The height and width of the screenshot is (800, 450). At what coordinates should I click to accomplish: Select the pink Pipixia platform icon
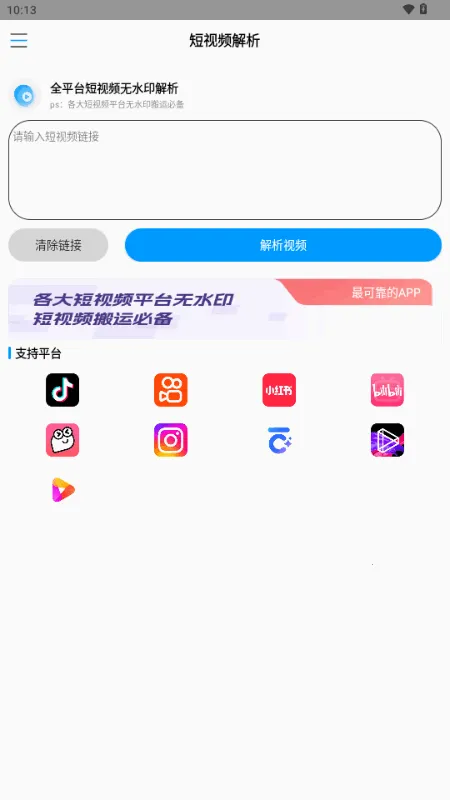62,440
